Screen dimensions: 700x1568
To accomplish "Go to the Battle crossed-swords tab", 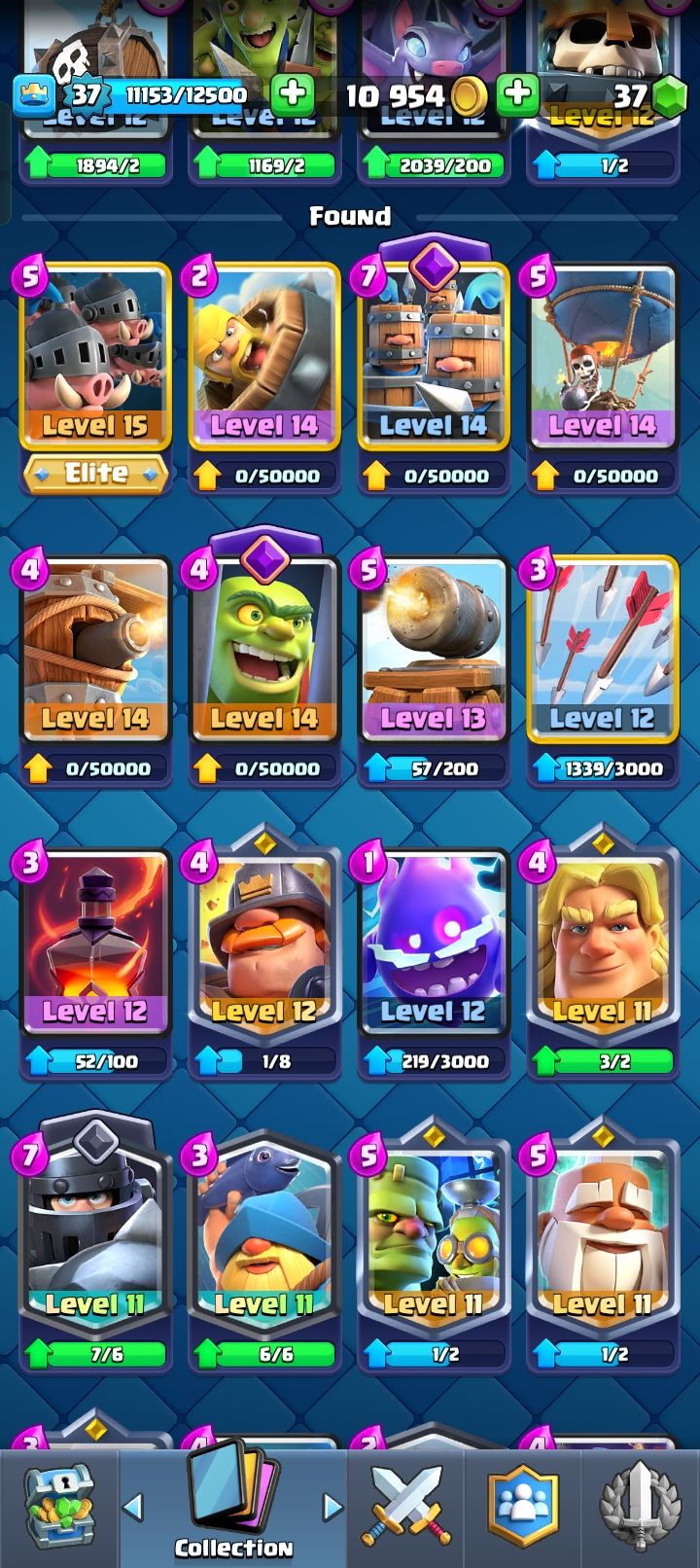I will tap(406, 1508).
